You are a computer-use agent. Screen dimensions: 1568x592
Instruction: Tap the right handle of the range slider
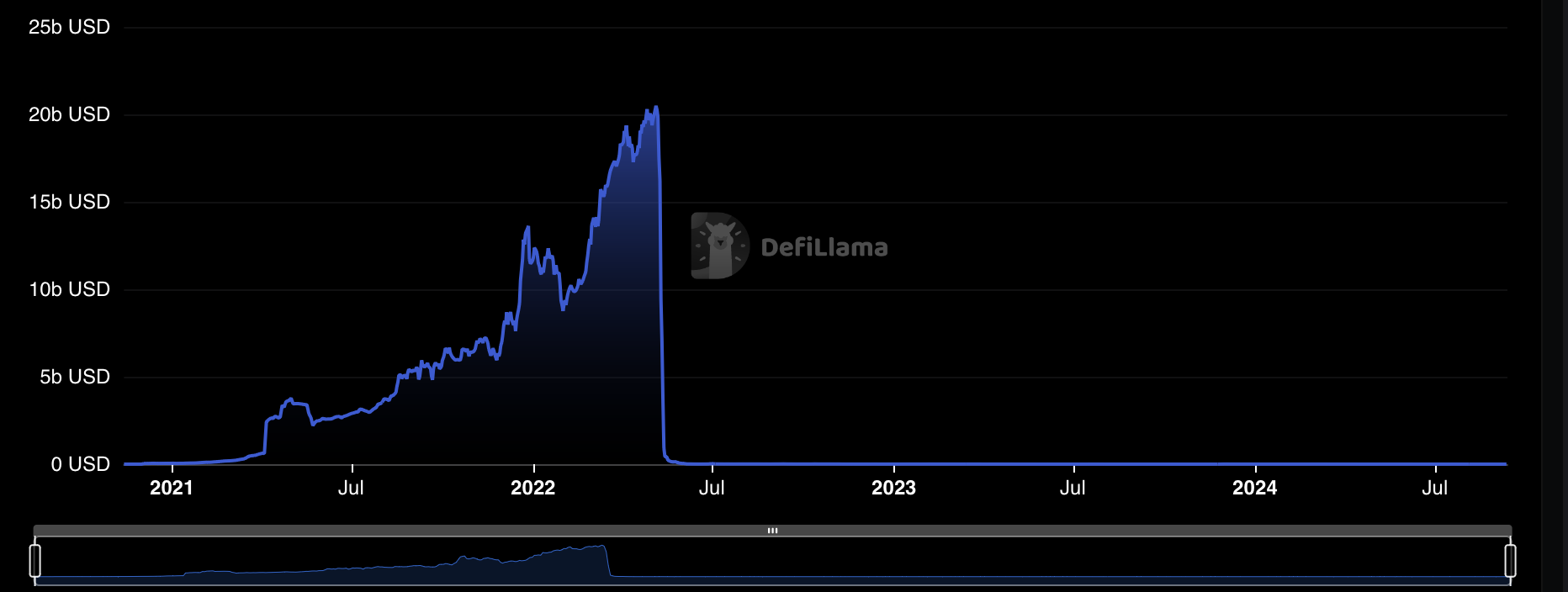[x=1510, y=561]
